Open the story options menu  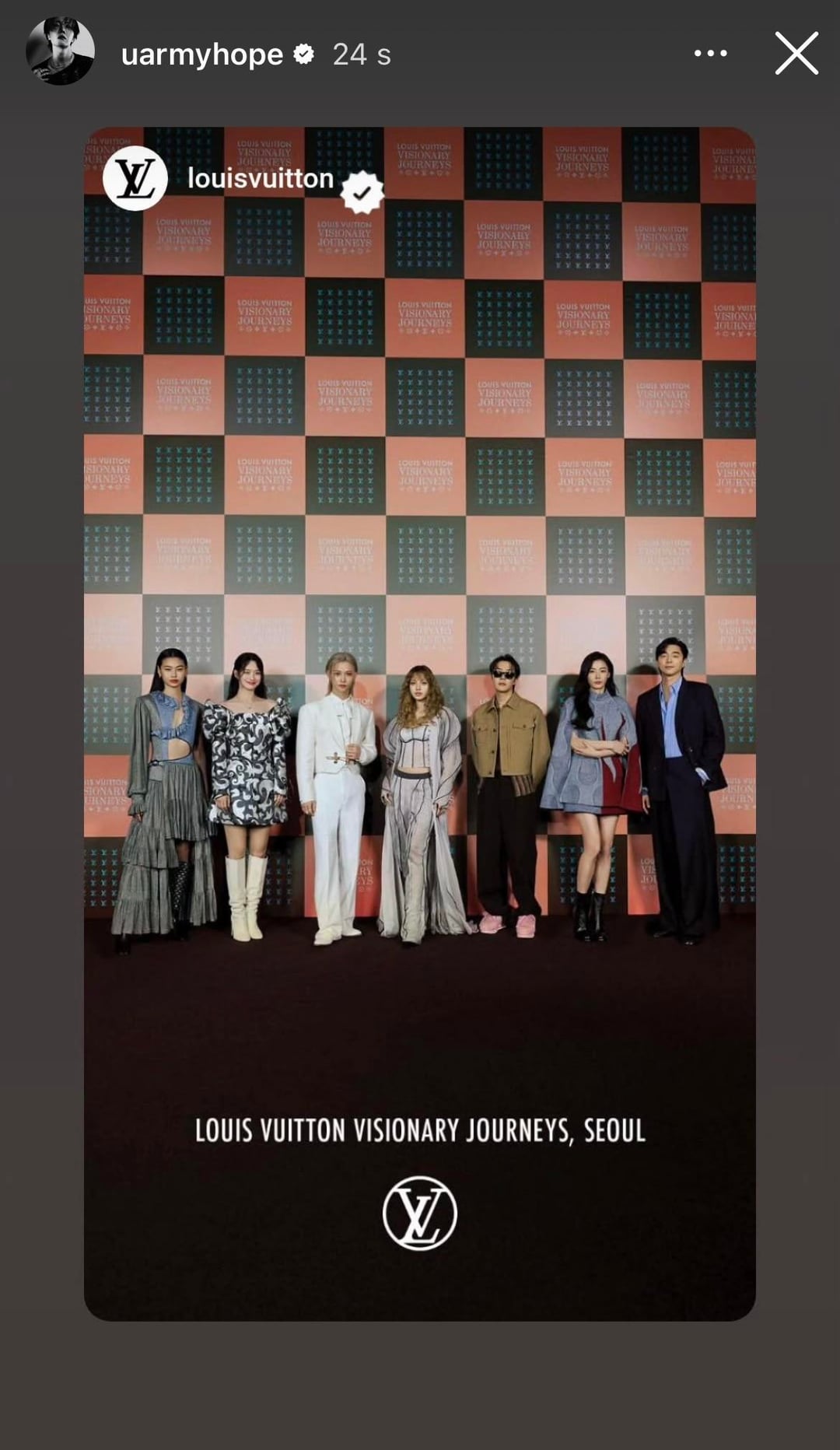click(x=710, y=54)
